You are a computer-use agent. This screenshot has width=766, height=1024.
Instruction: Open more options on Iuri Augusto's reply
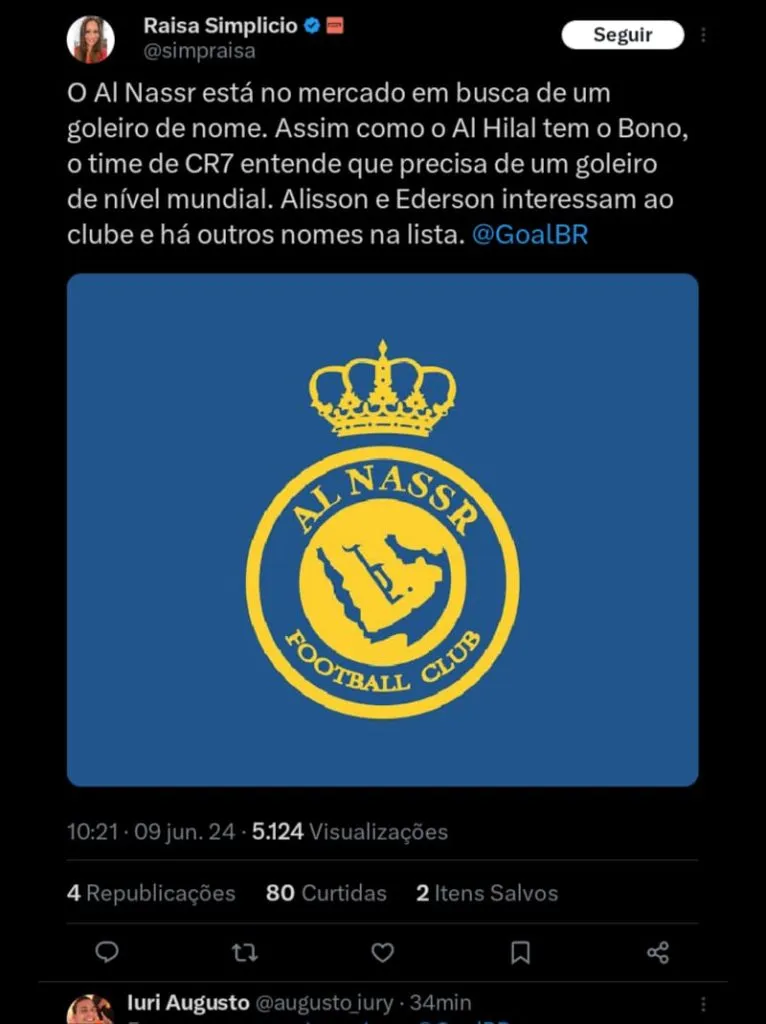pos(703,1003)
